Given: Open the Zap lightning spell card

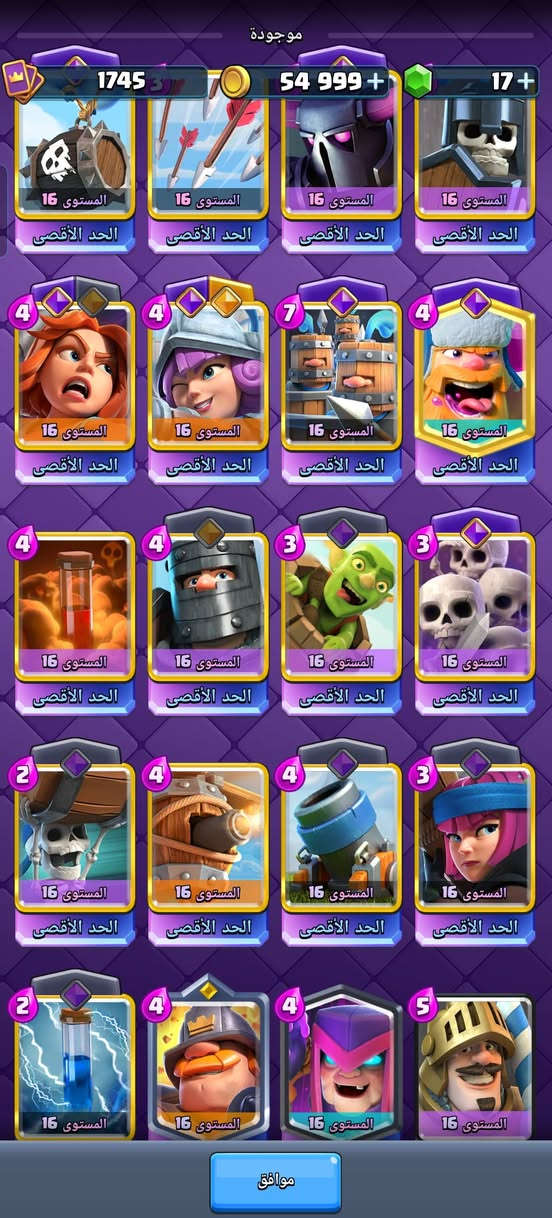Looking at the screenshot, I should click(x=74, y=1065).
